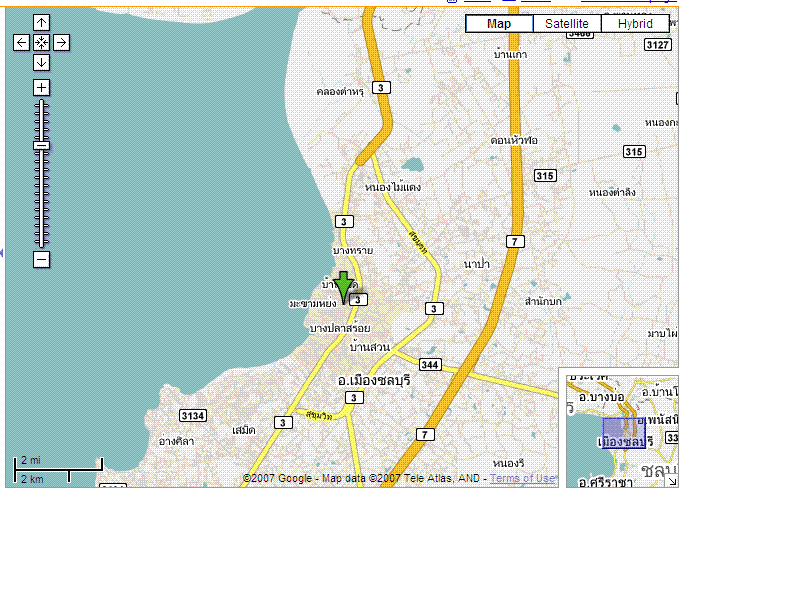Open the Terms of Use link
Image resolution: width=809 pixels, height=608 pixels.
coord(521,479)
